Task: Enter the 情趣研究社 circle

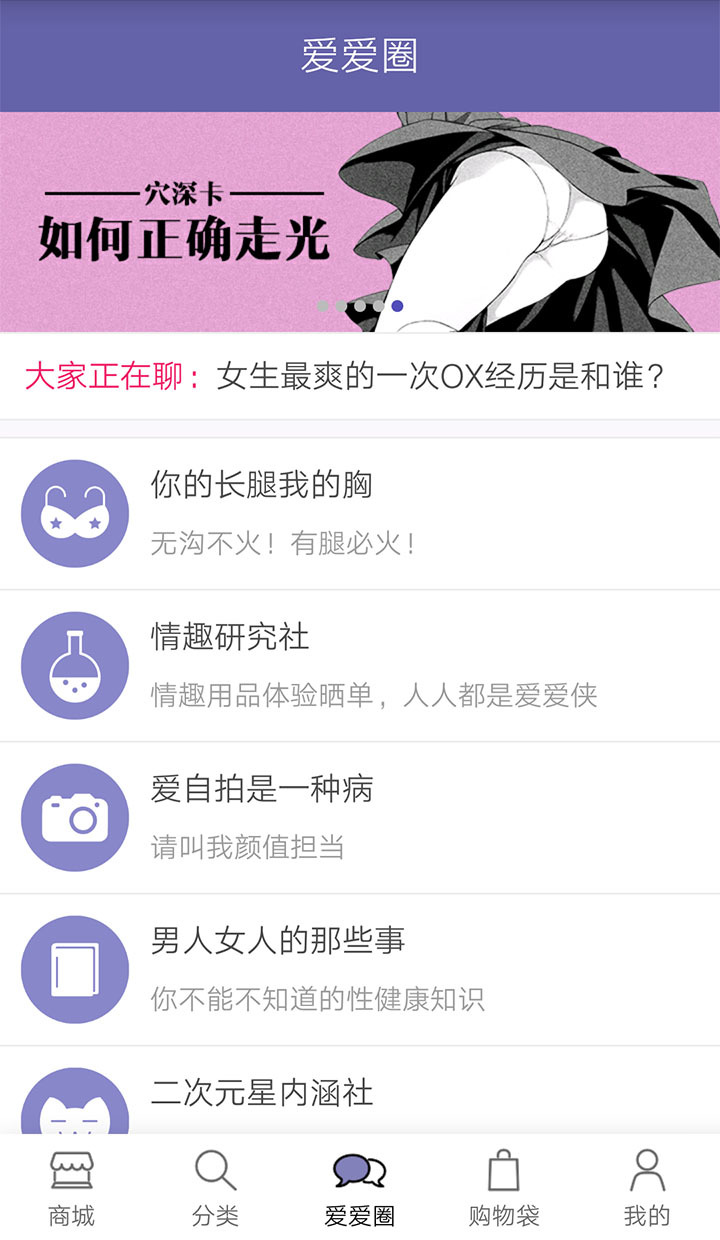Action: click(x=360, y=666)
